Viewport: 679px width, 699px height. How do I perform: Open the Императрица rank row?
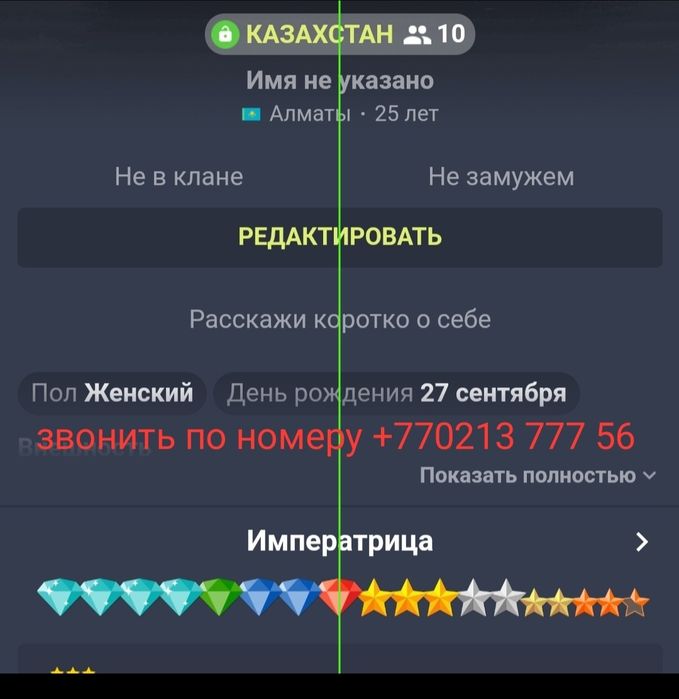(x=339, y=542)
